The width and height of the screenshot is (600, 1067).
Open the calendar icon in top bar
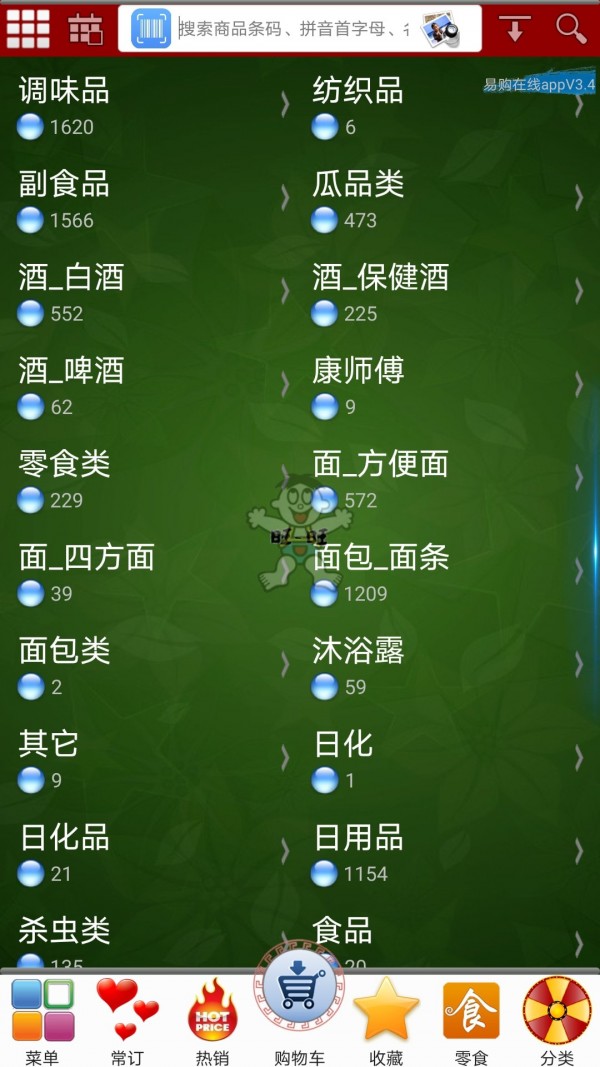(x=86, y=29)
